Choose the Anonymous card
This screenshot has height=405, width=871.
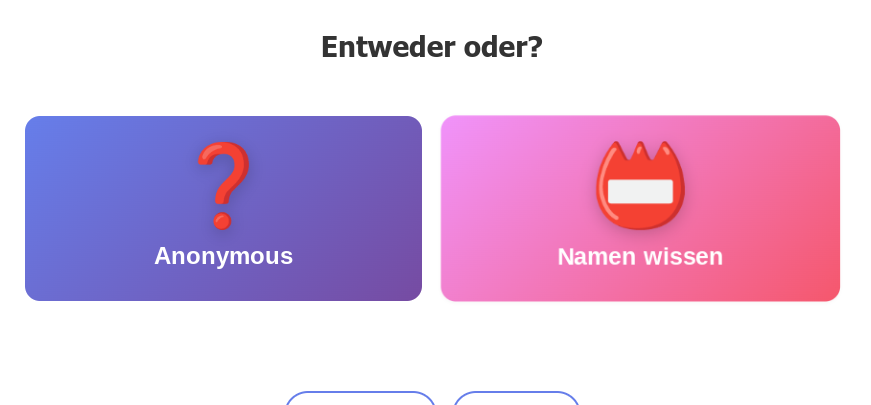223,208
